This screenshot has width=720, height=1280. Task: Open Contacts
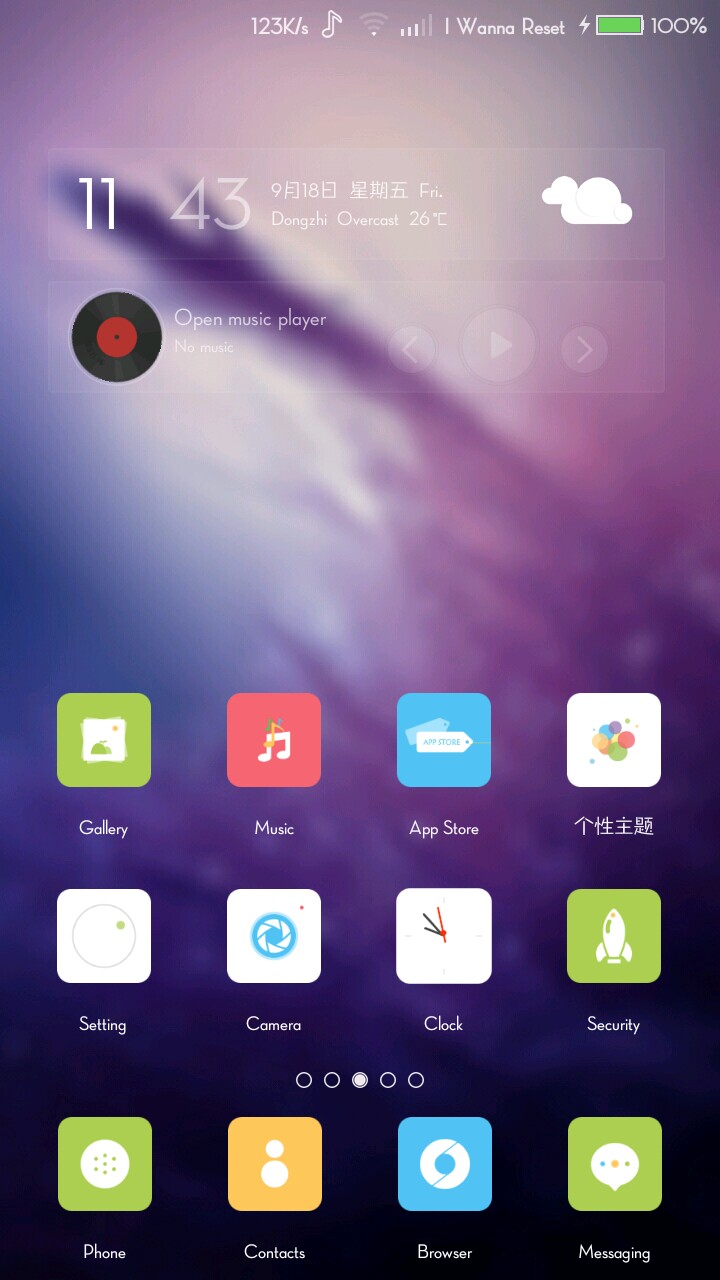pos(275,1164)
